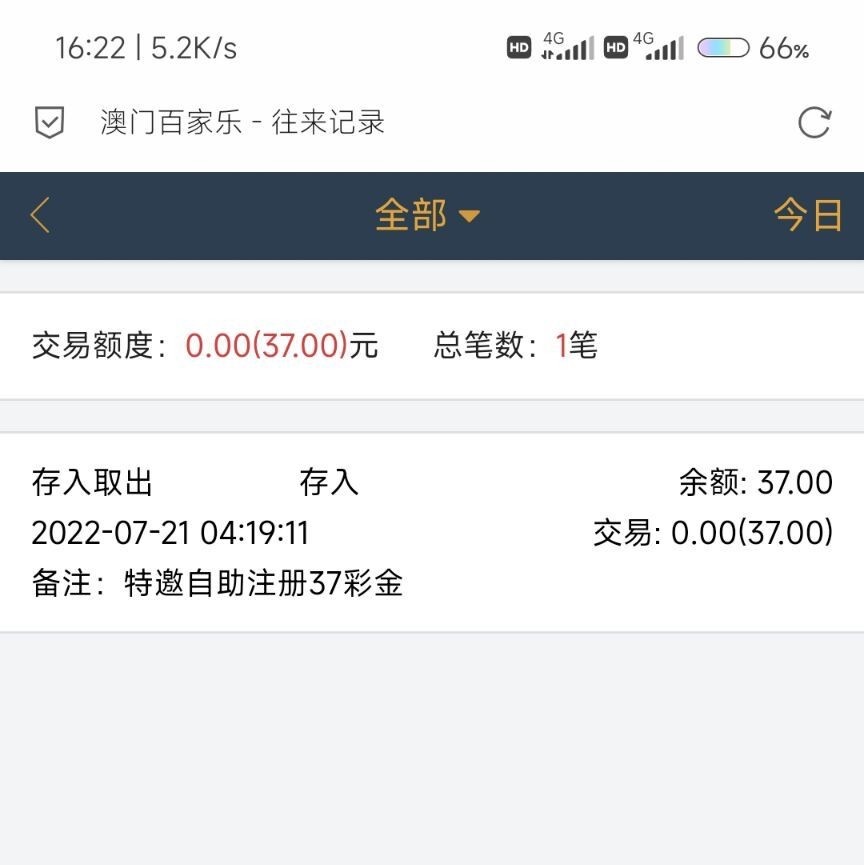Open the 特邀自助注册37彩金 deposit record
The height and width of the screenshot is (865, 864).
click(432, 532)
